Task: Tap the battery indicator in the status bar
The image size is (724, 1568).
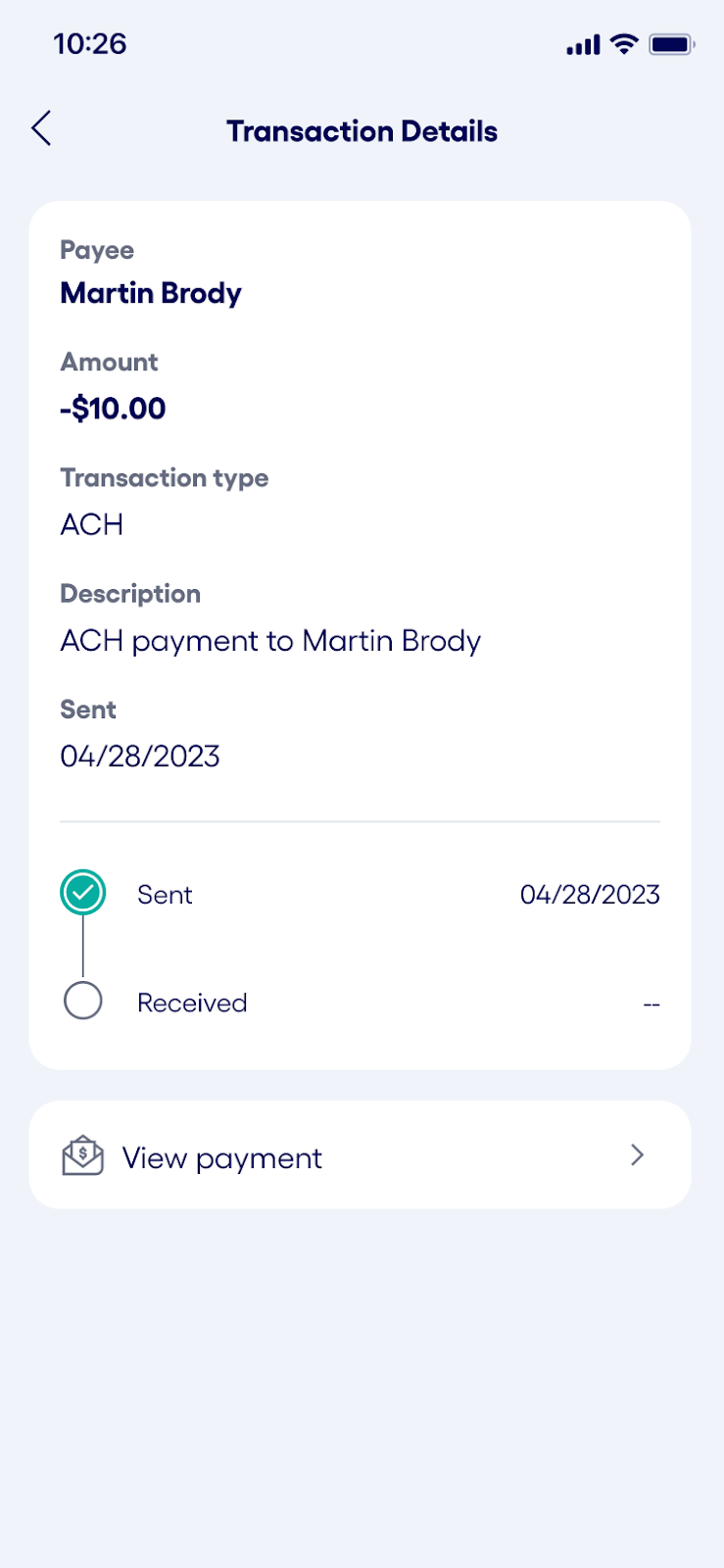Action: coord(670,43)
